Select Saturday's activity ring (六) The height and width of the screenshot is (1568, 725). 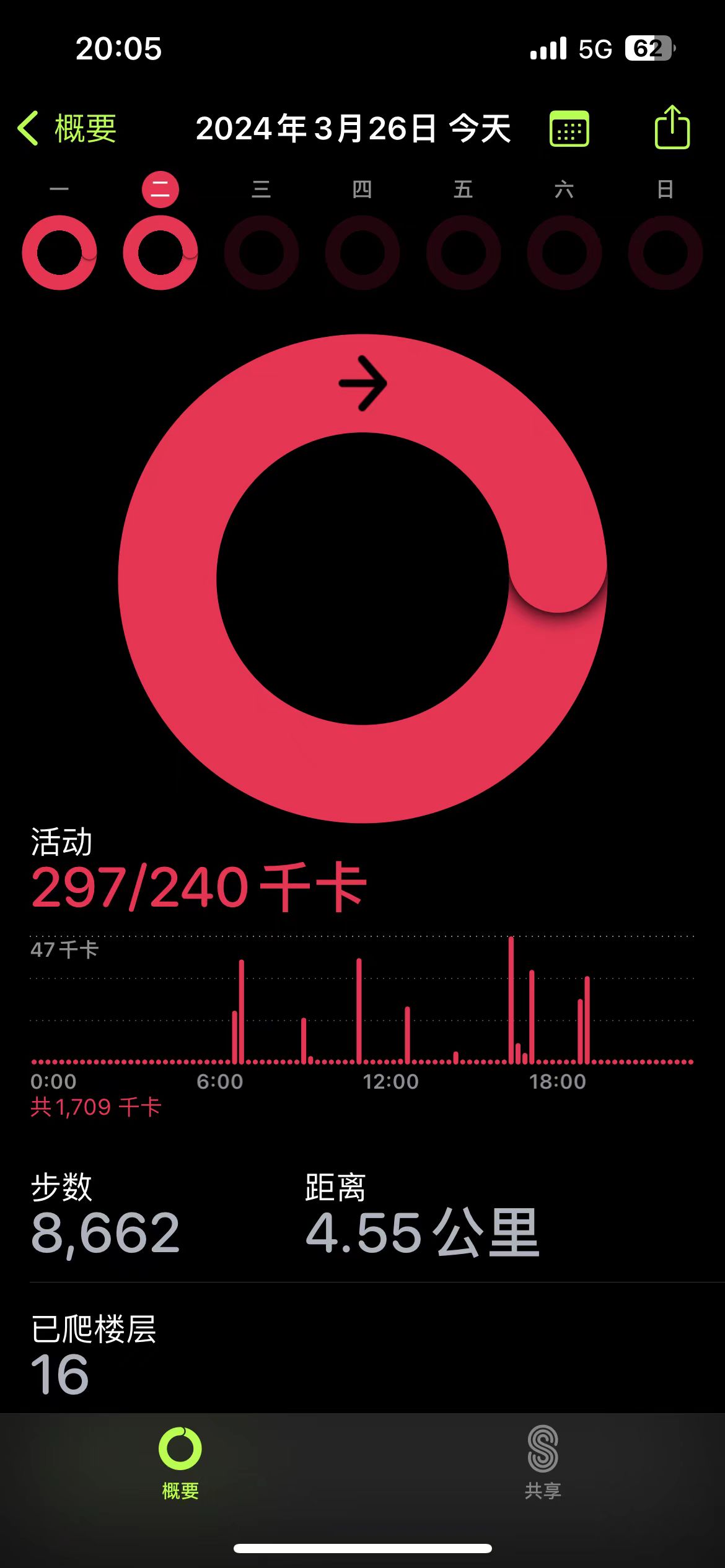(x=565, y=252)
